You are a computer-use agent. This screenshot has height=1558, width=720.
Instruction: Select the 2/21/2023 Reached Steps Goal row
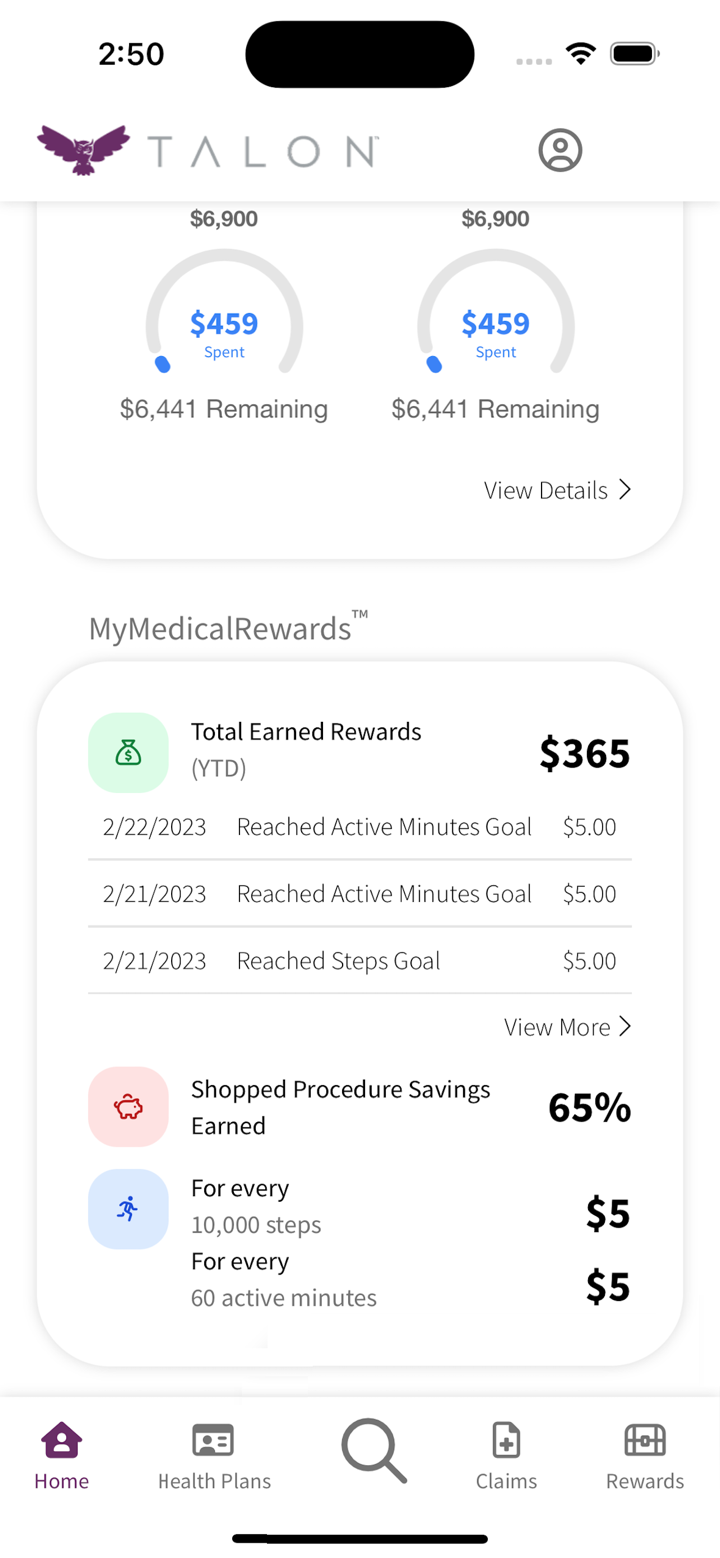coord(360,960)
